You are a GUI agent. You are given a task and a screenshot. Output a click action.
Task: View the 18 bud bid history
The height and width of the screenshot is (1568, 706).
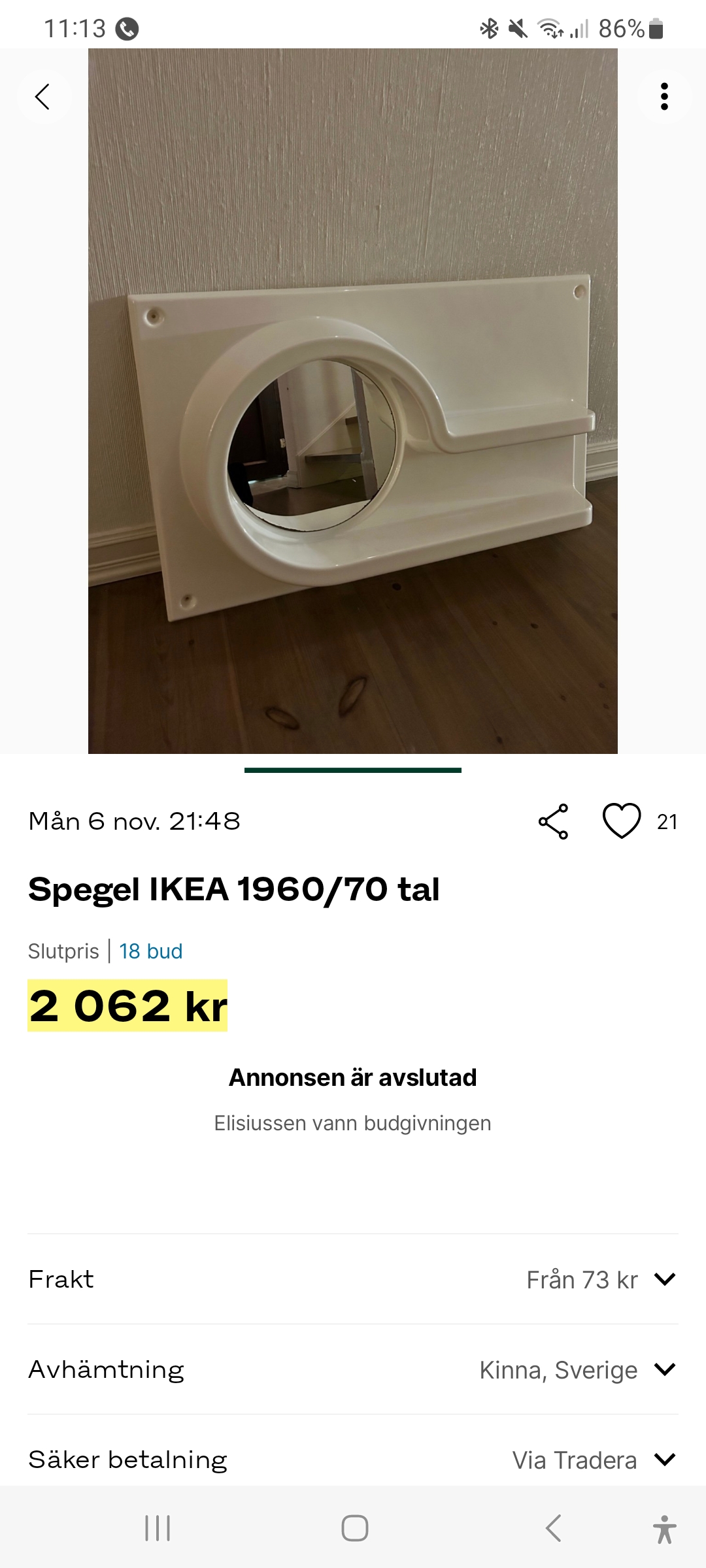[150, 951]
